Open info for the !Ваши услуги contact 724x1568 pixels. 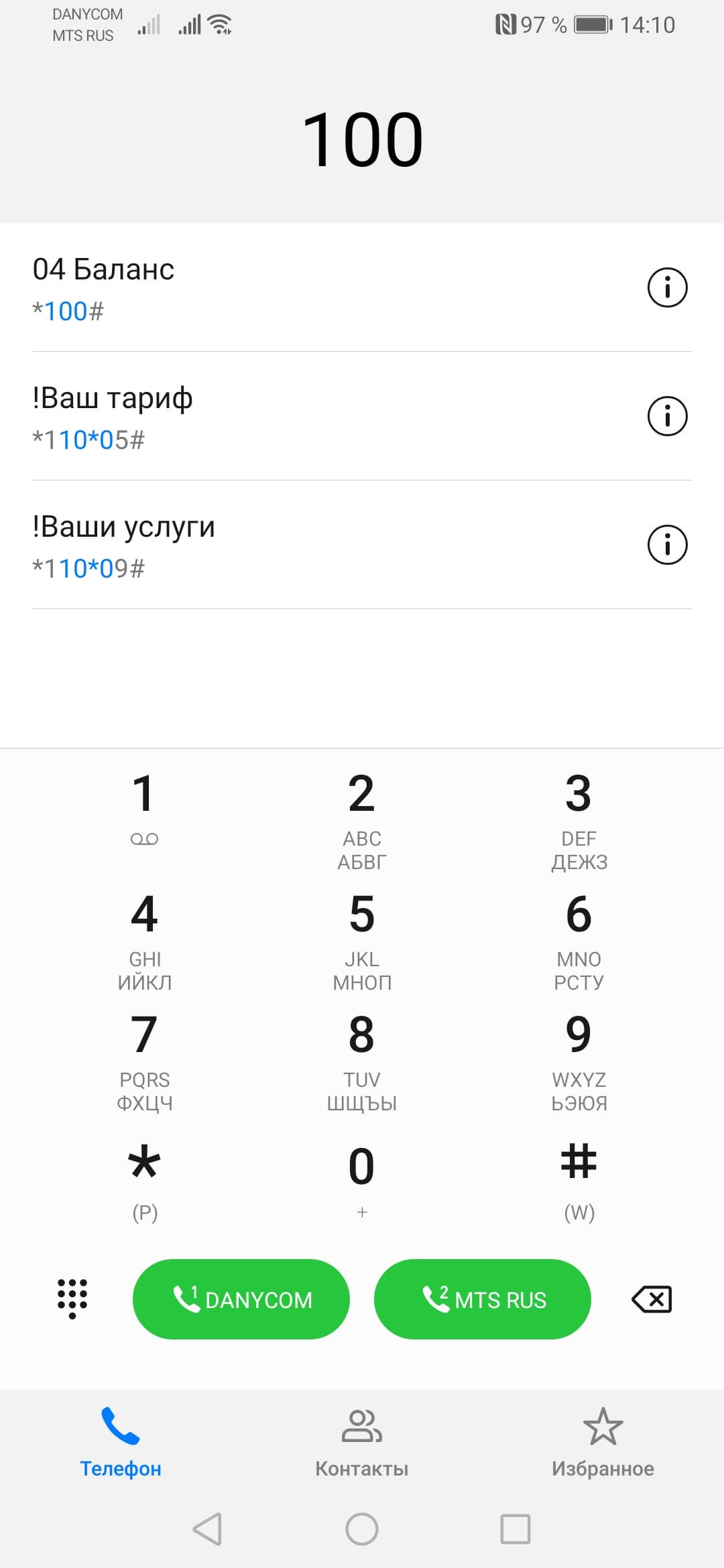[667, 545]
